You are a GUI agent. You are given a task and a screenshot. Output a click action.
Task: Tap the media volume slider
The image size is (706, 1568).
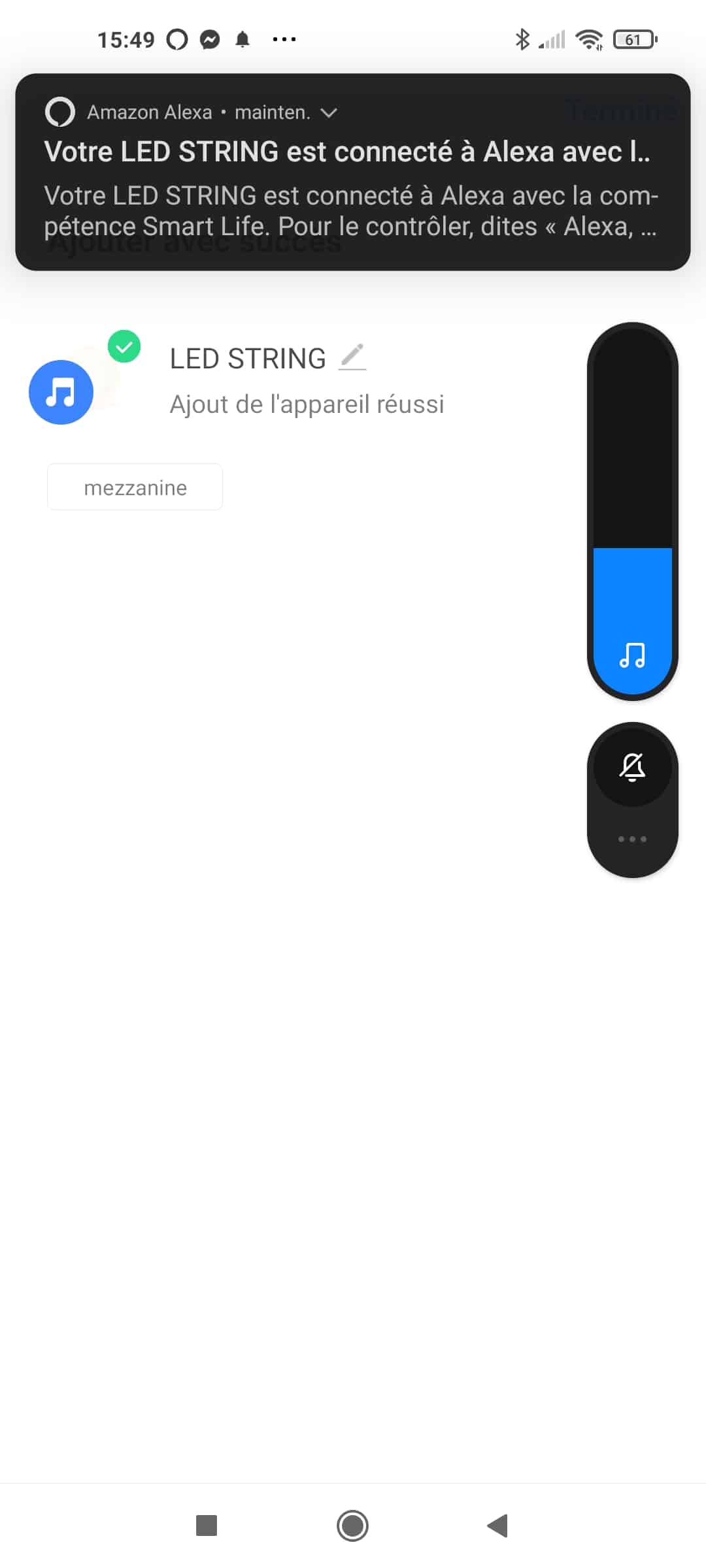point(632,511)
